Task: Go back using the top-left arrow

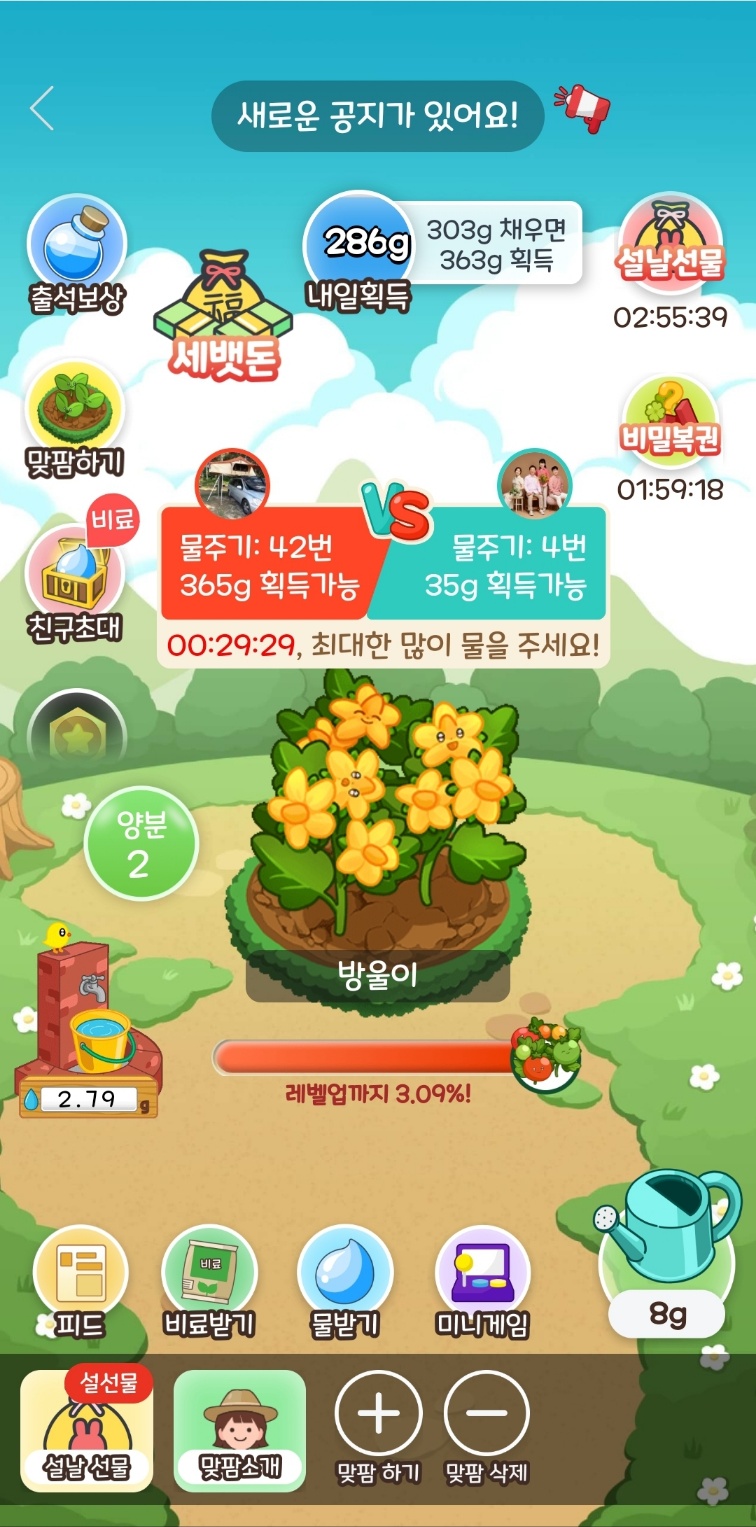Action: pos(42,110)
